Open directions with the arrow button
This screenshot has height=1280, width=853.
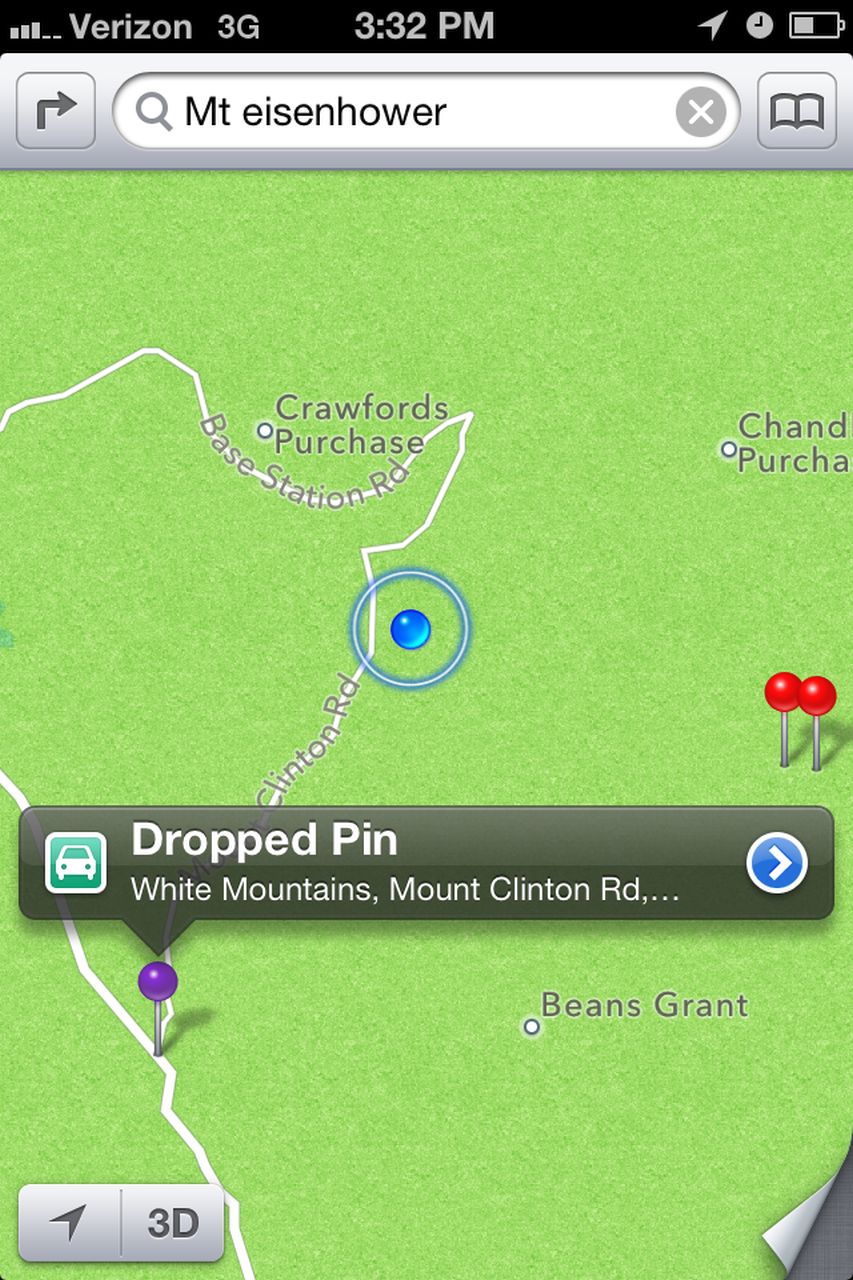pos(55,112)
